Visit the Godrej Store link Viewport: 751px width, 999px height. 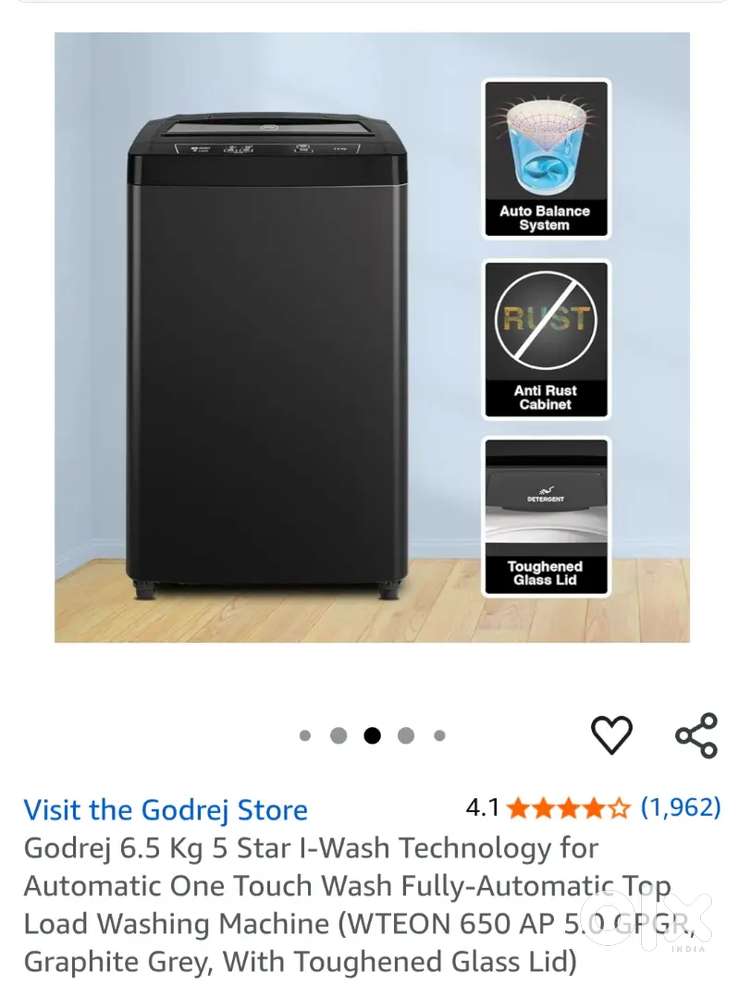(x=166, y=809)
